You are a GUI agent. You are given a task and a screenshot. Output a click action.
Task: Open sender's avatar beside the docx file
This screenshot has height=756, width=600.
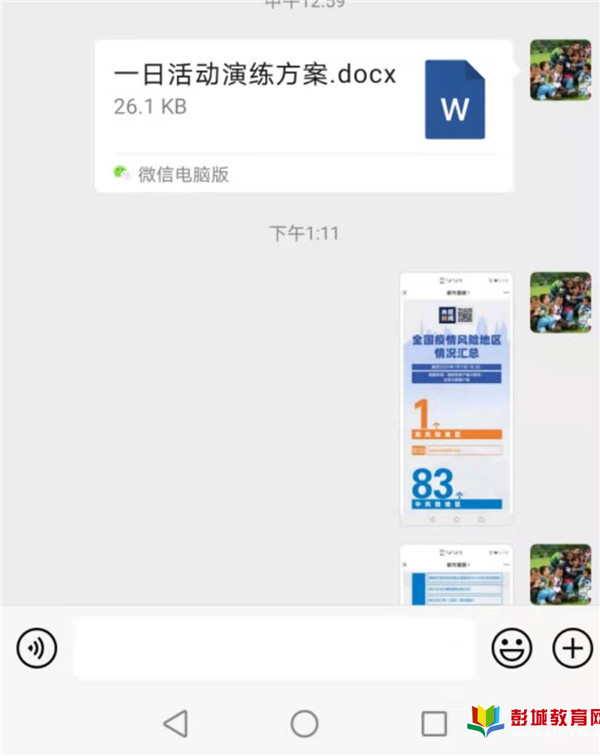[559, 70]
